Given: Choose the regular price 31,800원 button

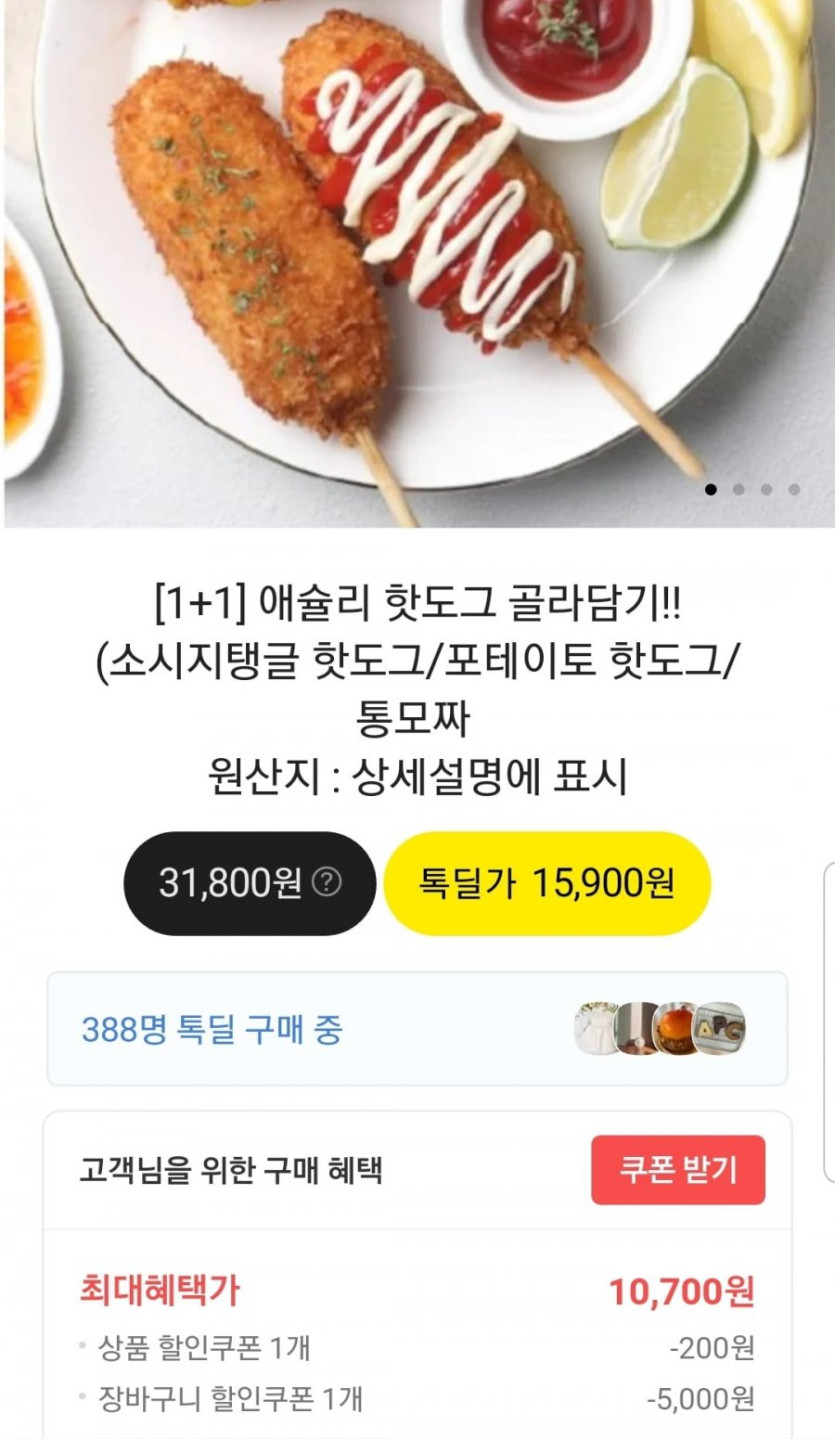Looking at the screenshot, I should [x=230, y=884].
